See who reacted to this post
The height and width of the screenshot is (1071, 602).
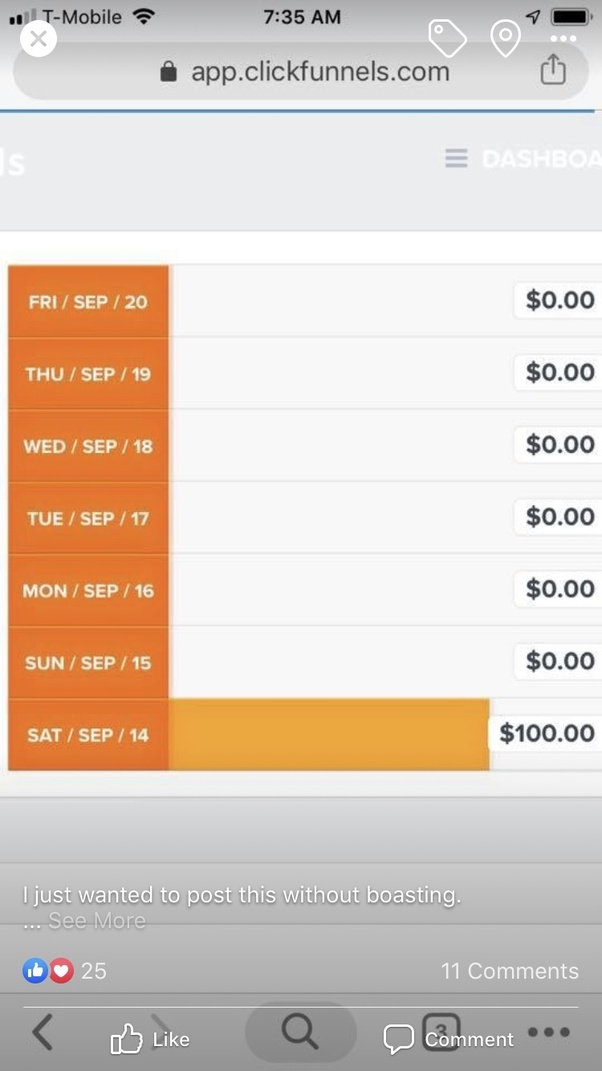64,971
